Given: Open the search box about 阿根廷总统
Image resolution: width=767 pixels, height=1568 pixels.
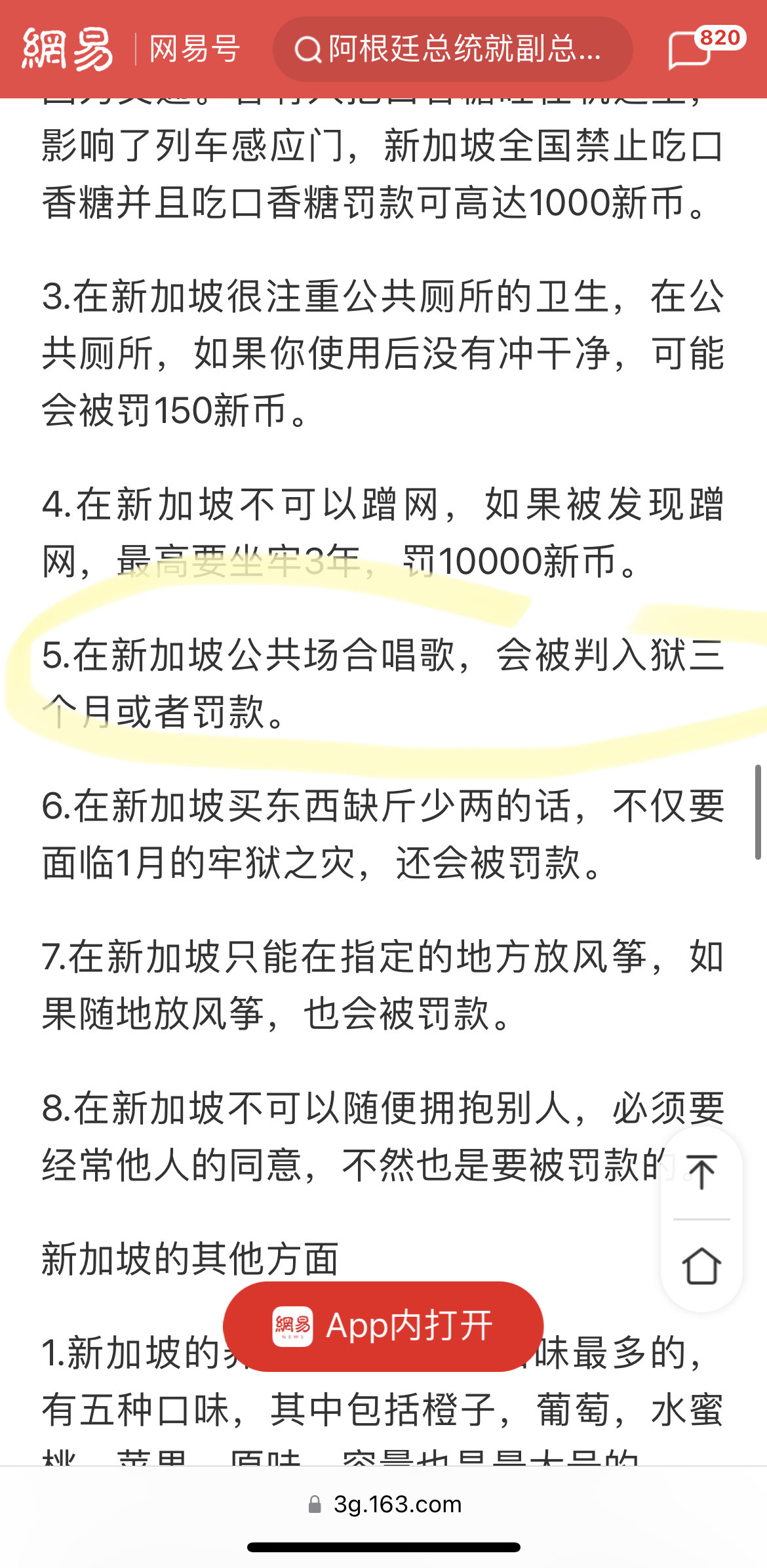Looking at the screenshot, I should click(452, 49).
